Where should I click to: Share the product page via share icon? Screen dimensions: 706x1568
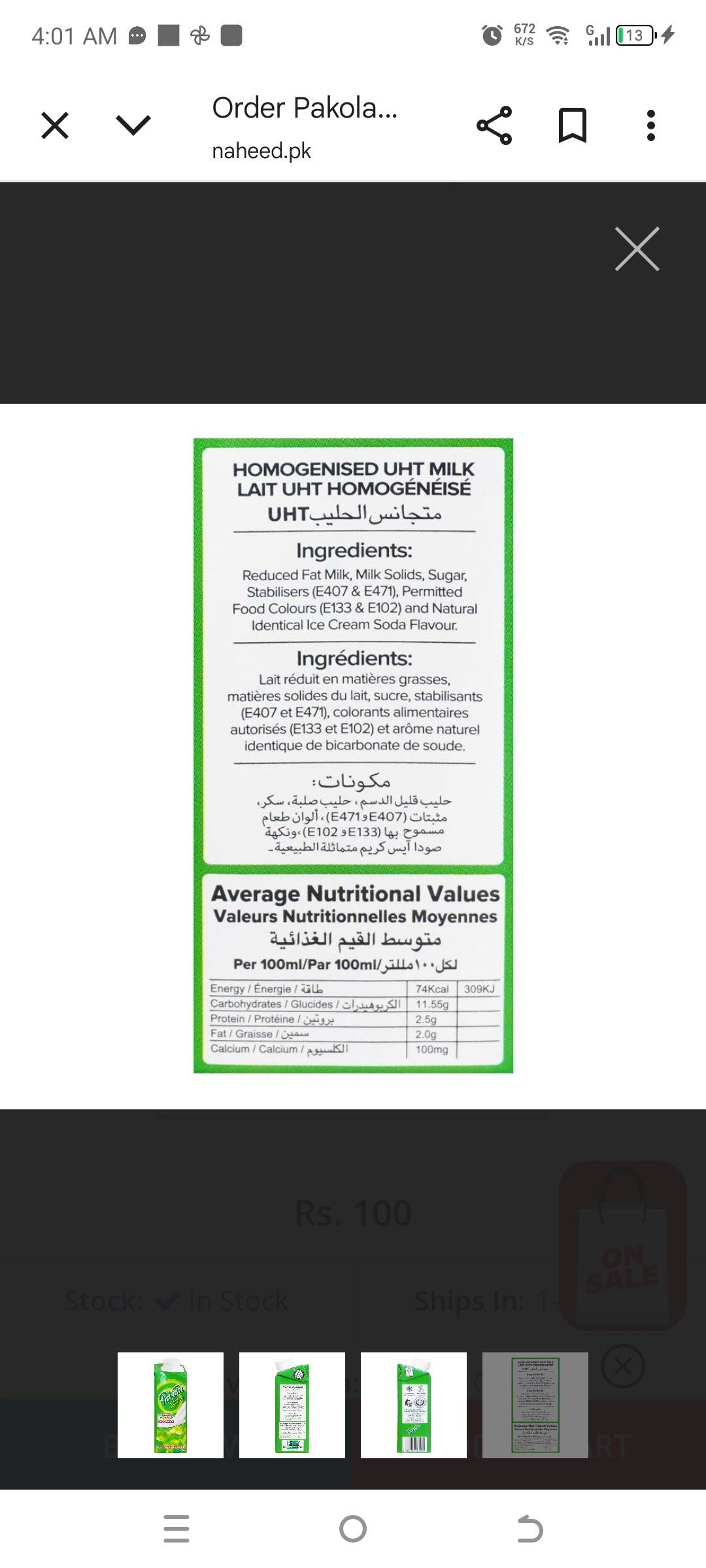[495, 124]
